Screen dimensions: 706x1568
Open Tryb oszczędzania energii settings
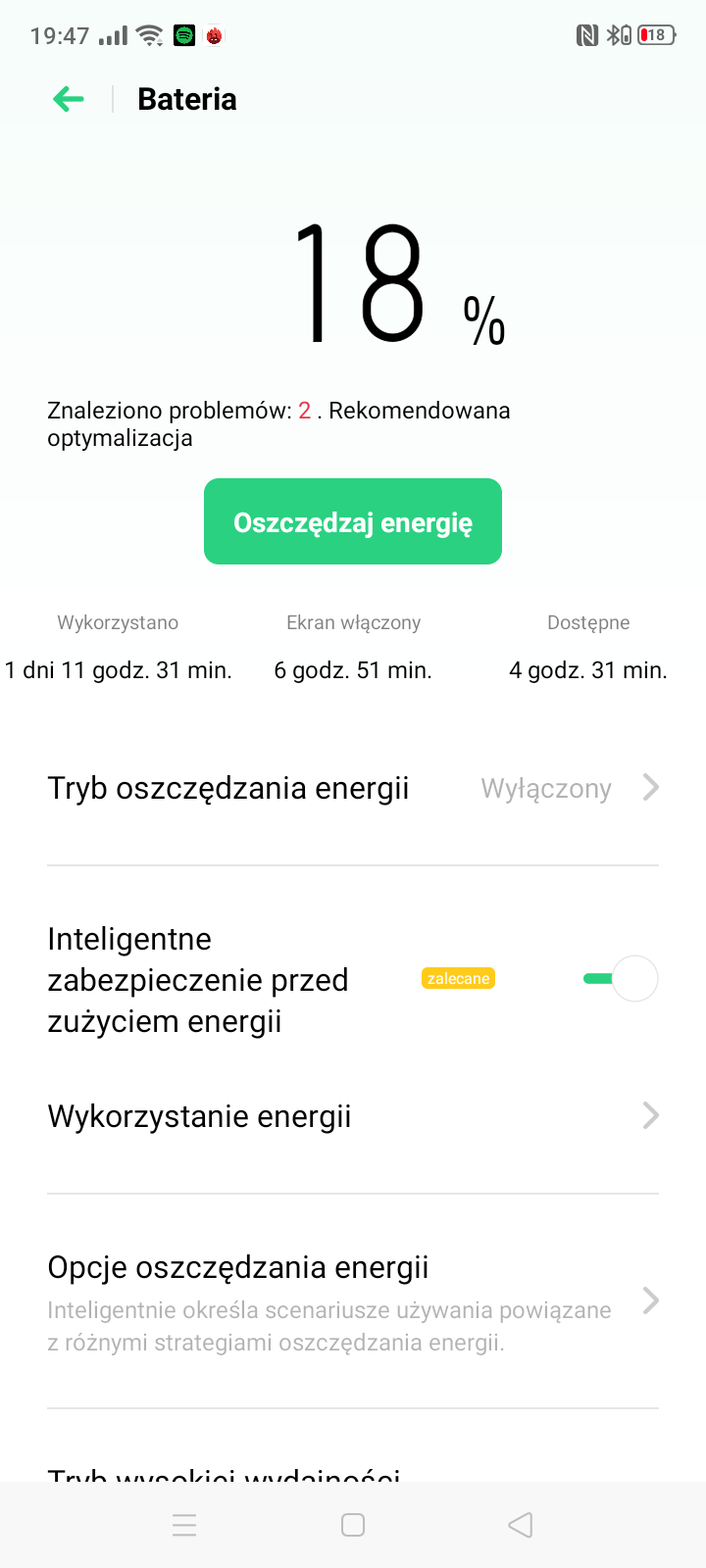353,788
